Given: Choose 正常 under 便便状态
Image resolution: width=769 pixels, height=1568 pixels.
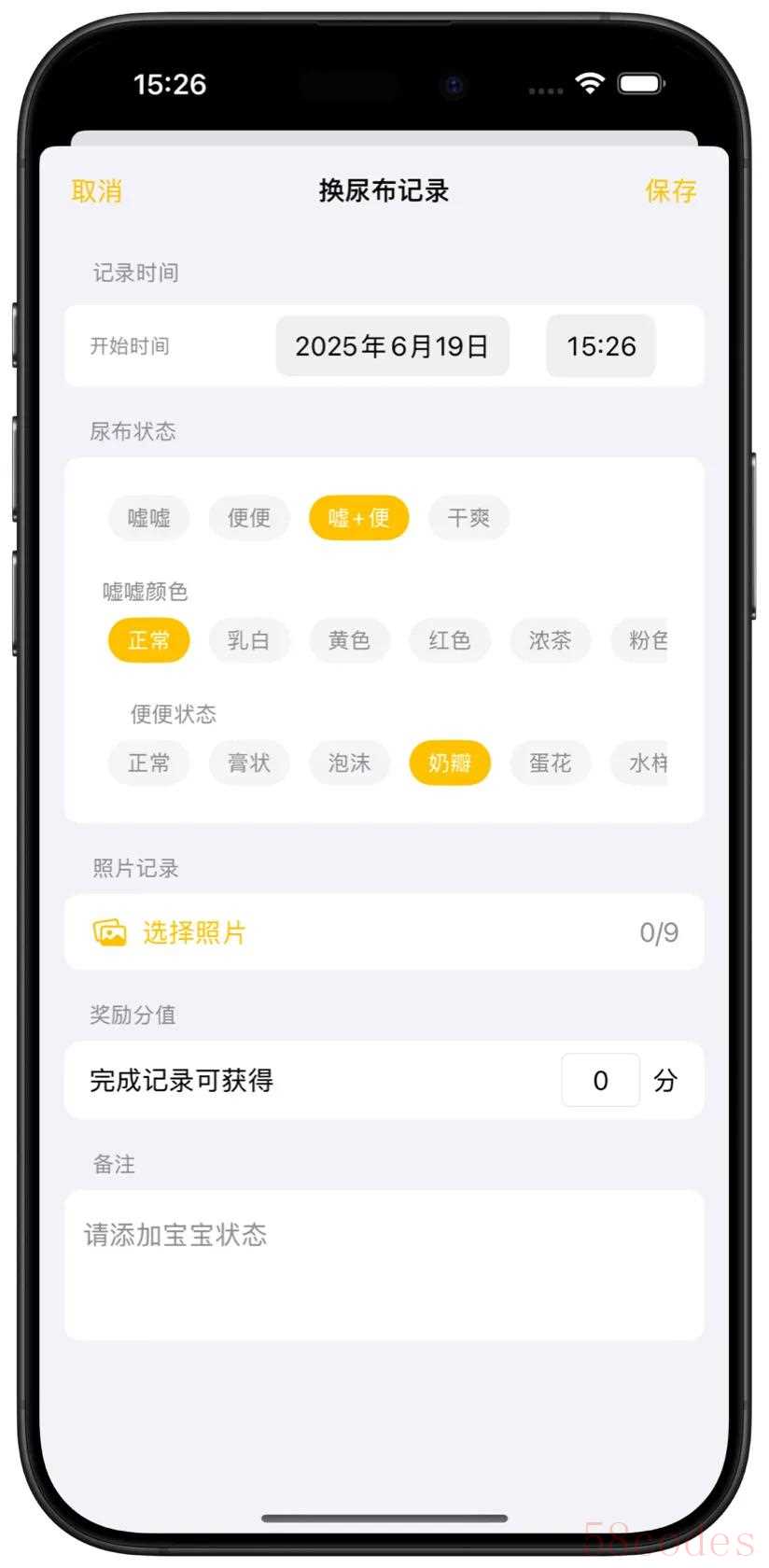Looking at the screenshot, I should click(x=149, y=763).
